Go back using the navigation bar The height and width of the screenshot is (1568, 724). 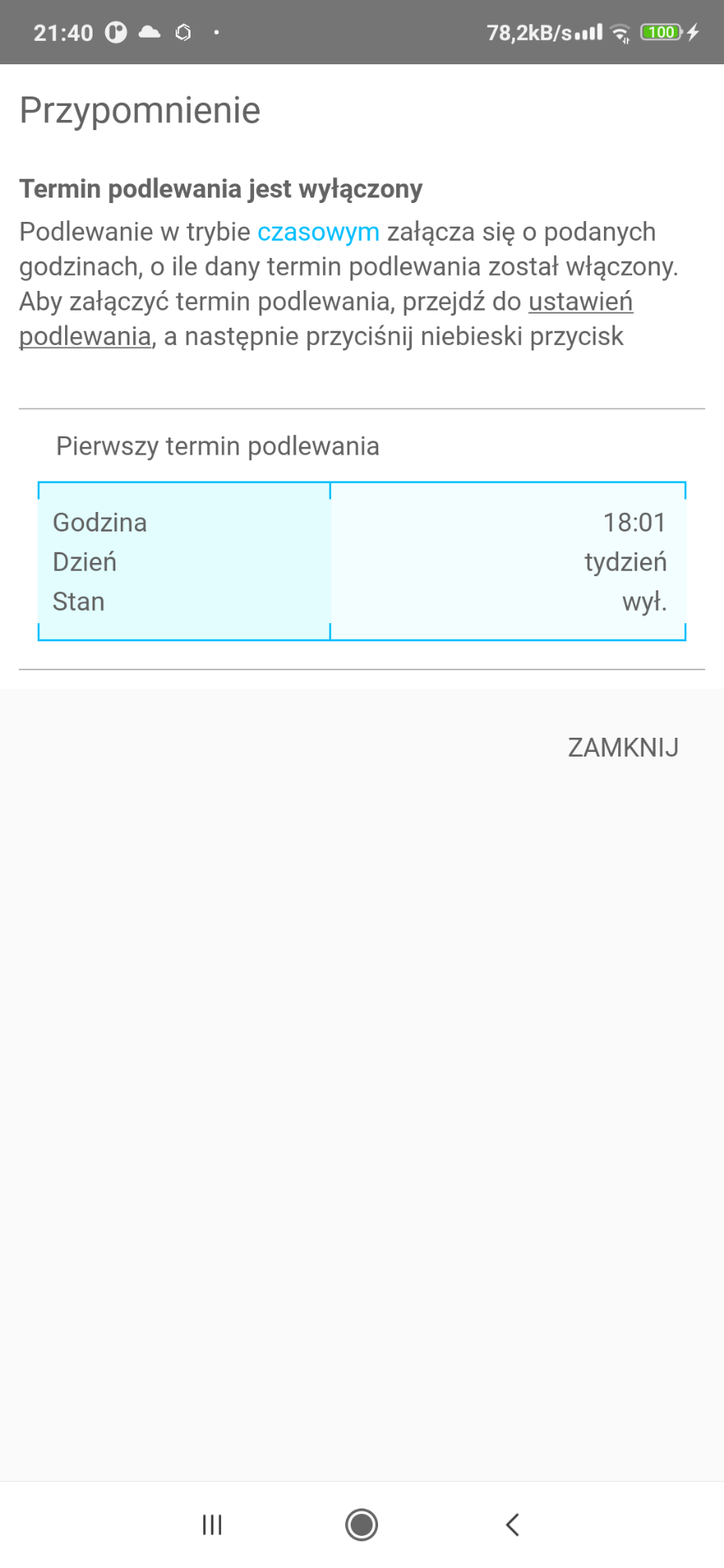[512, 1525]
